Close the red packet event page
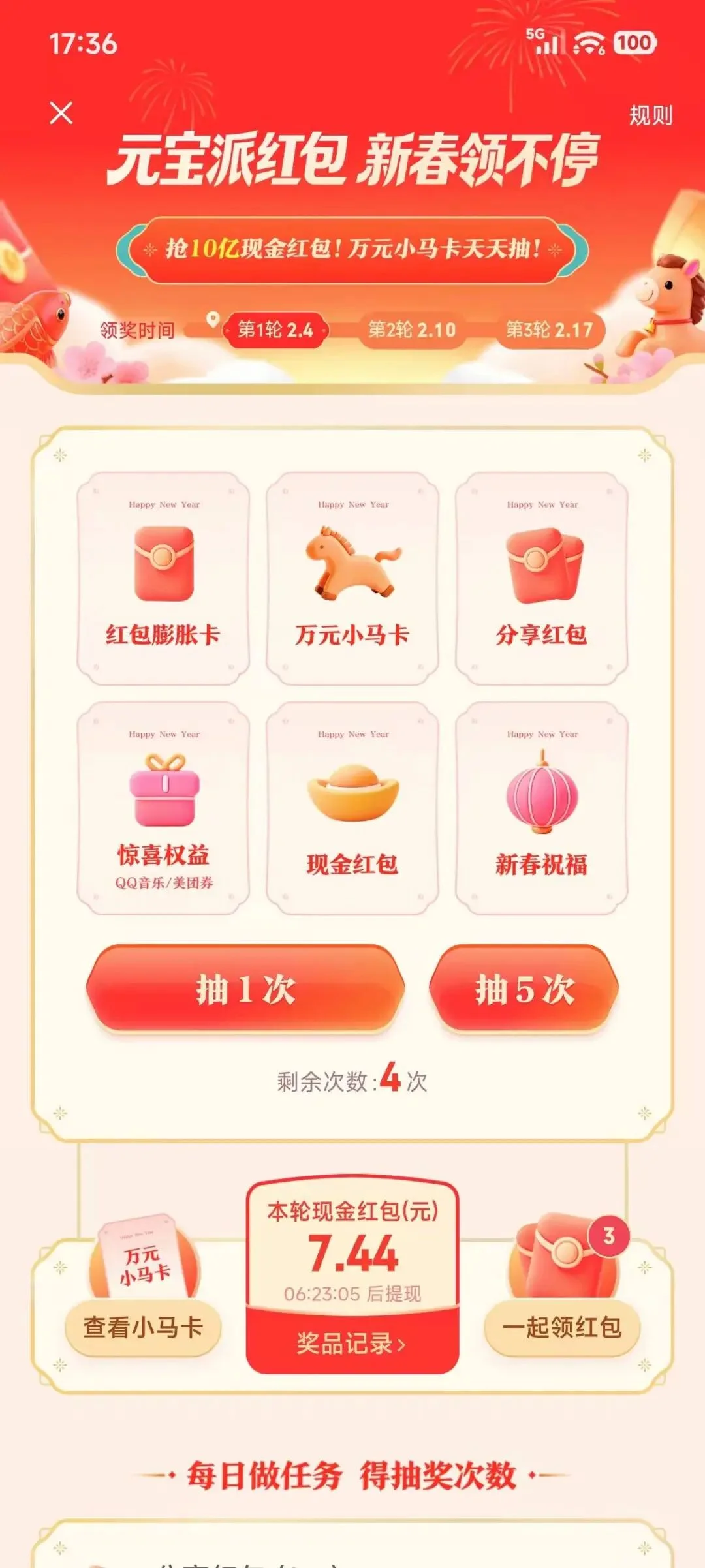Viewport: 705px width, 1568px height. 61,114
